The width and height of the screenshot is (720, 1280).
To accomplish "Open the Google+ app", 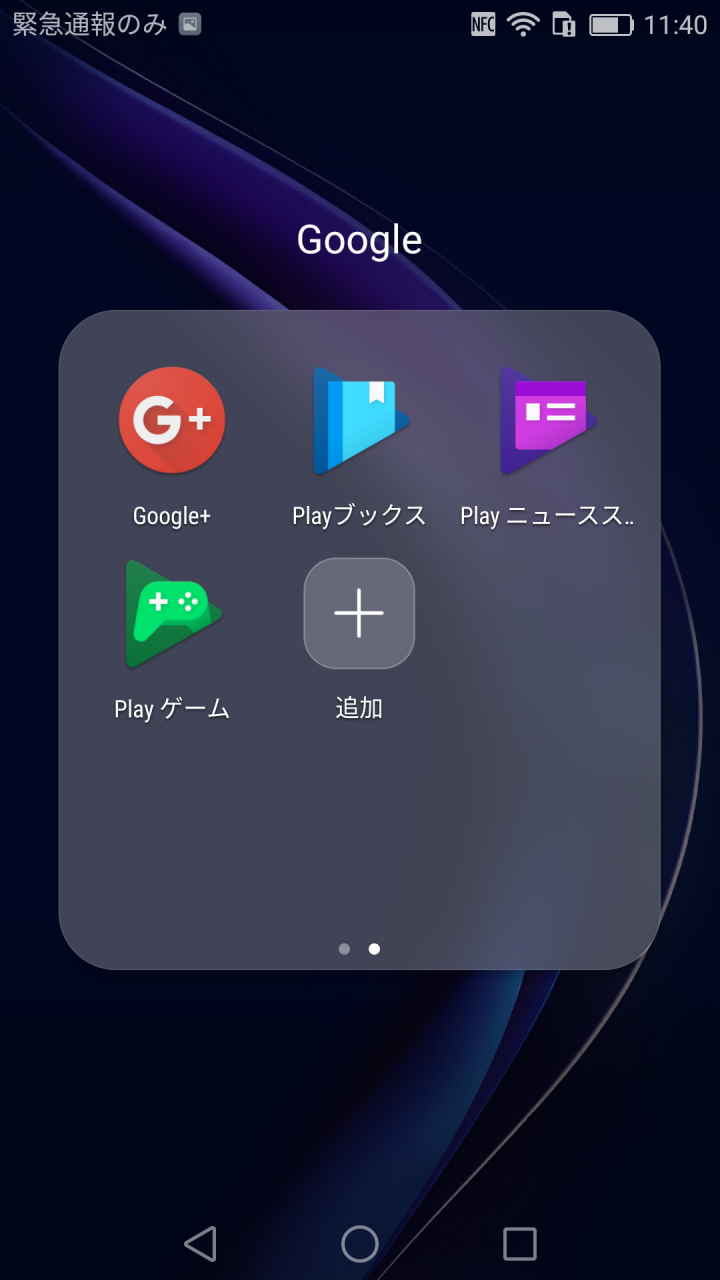I will 172,420.
